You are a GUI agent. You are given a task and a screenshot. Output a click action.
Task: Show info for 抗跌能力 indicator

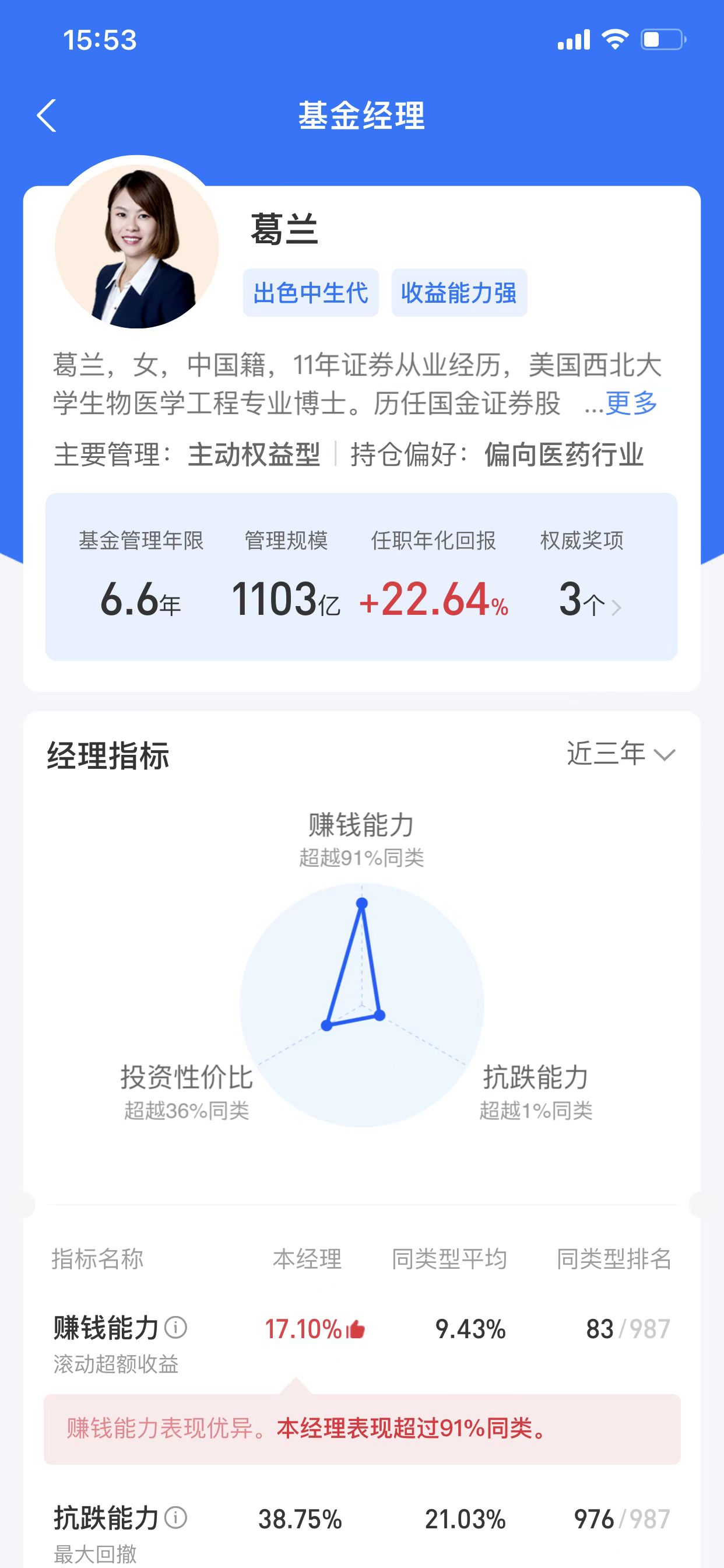tap(176, 1517)
